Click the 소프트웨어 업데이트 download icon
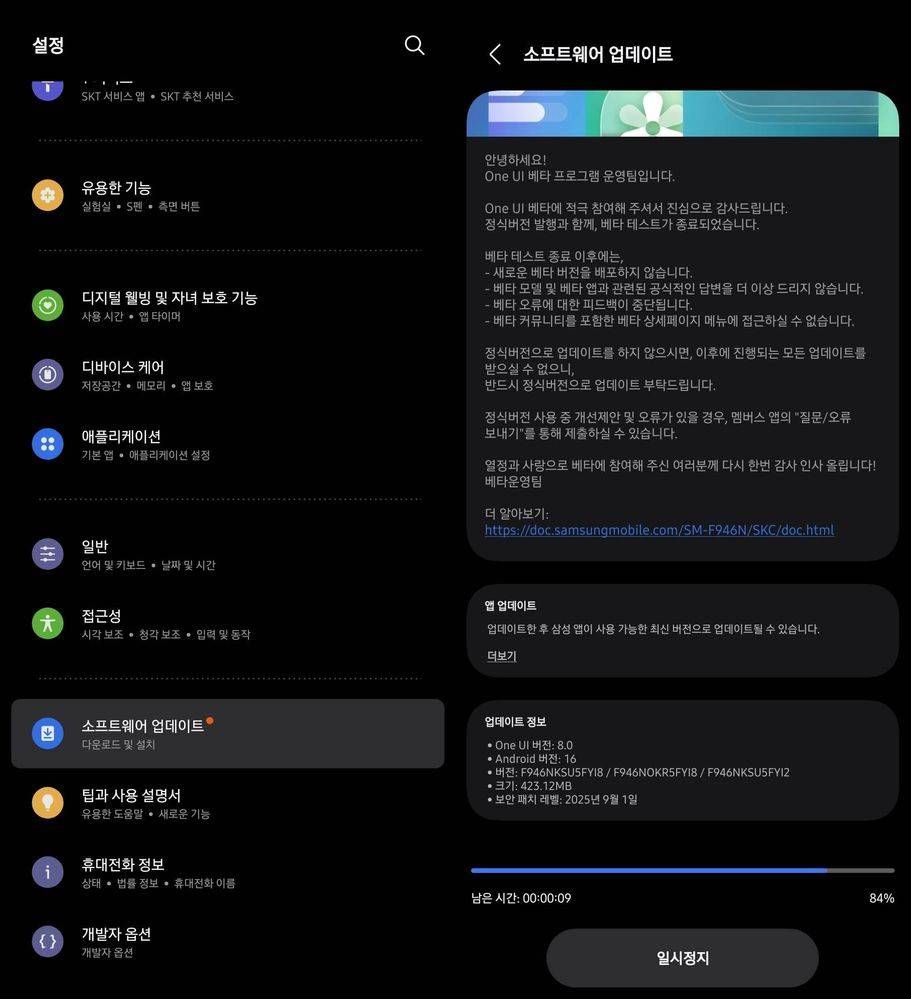This screenshot has height=999, width=911. (47, 734)
